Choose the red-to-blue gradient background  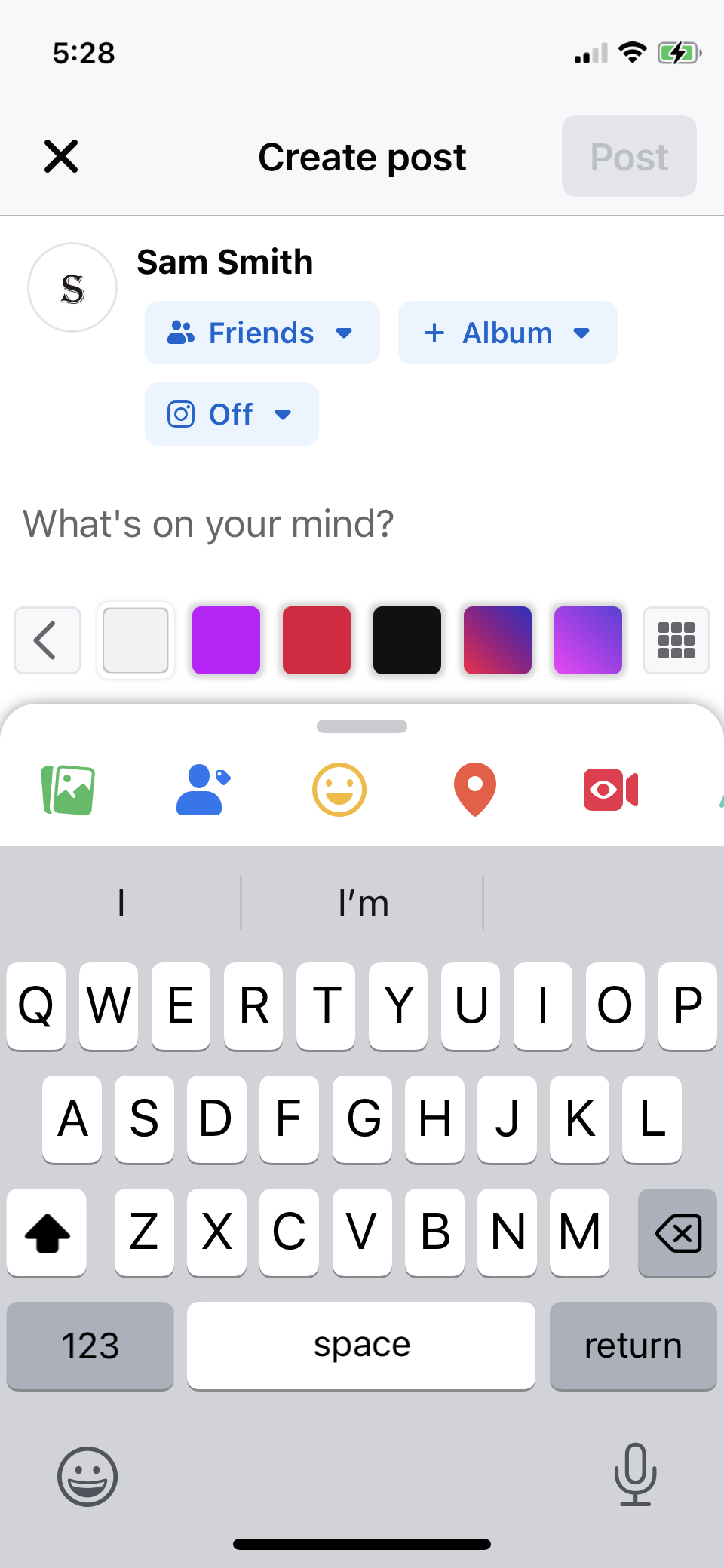(x=498, y=640)
